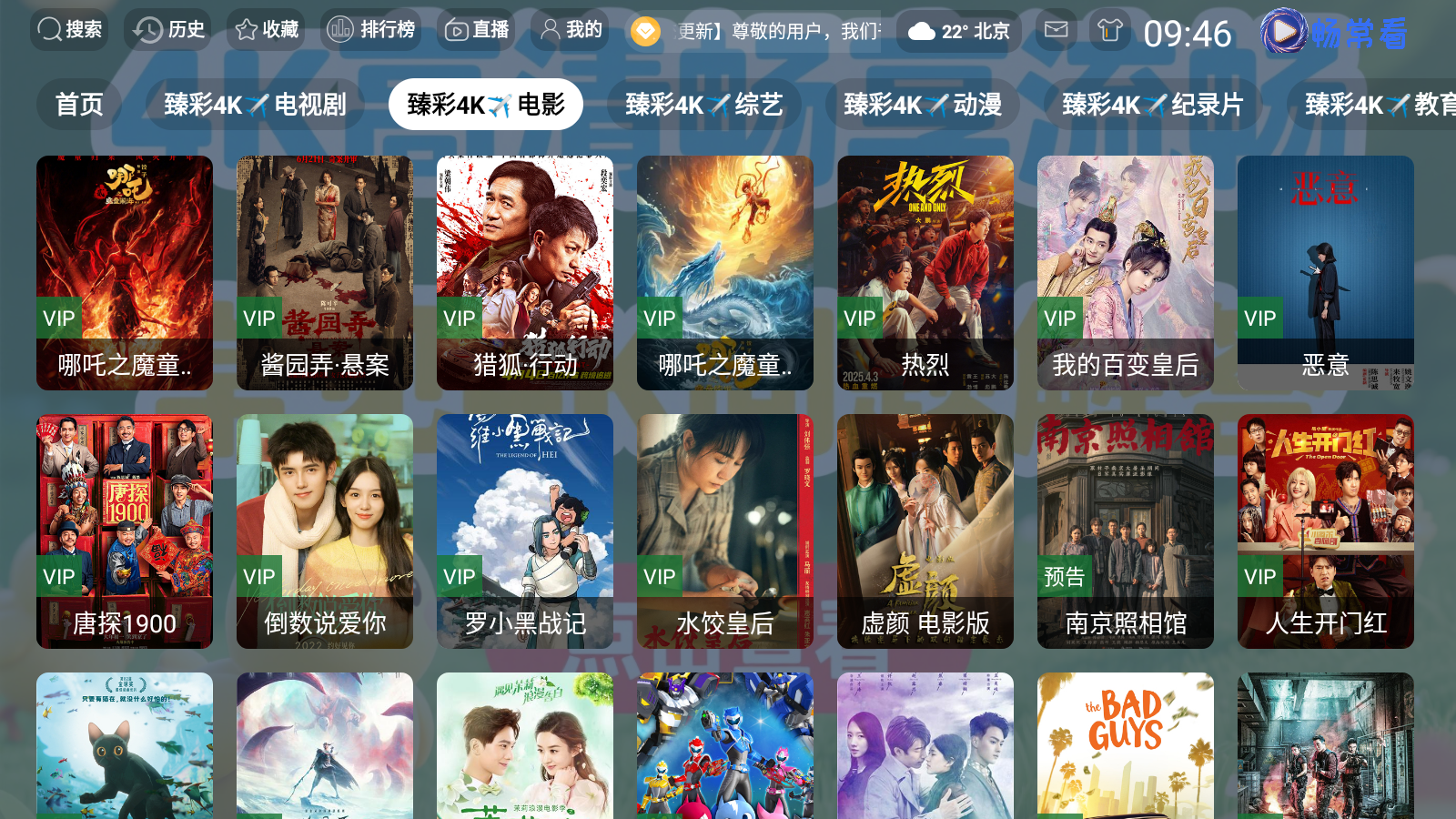Open the favorites (收藏) section
Image resolution: width=1456 pixels, height=819 pixels.
pyautogui.click(x=267, y=30)
